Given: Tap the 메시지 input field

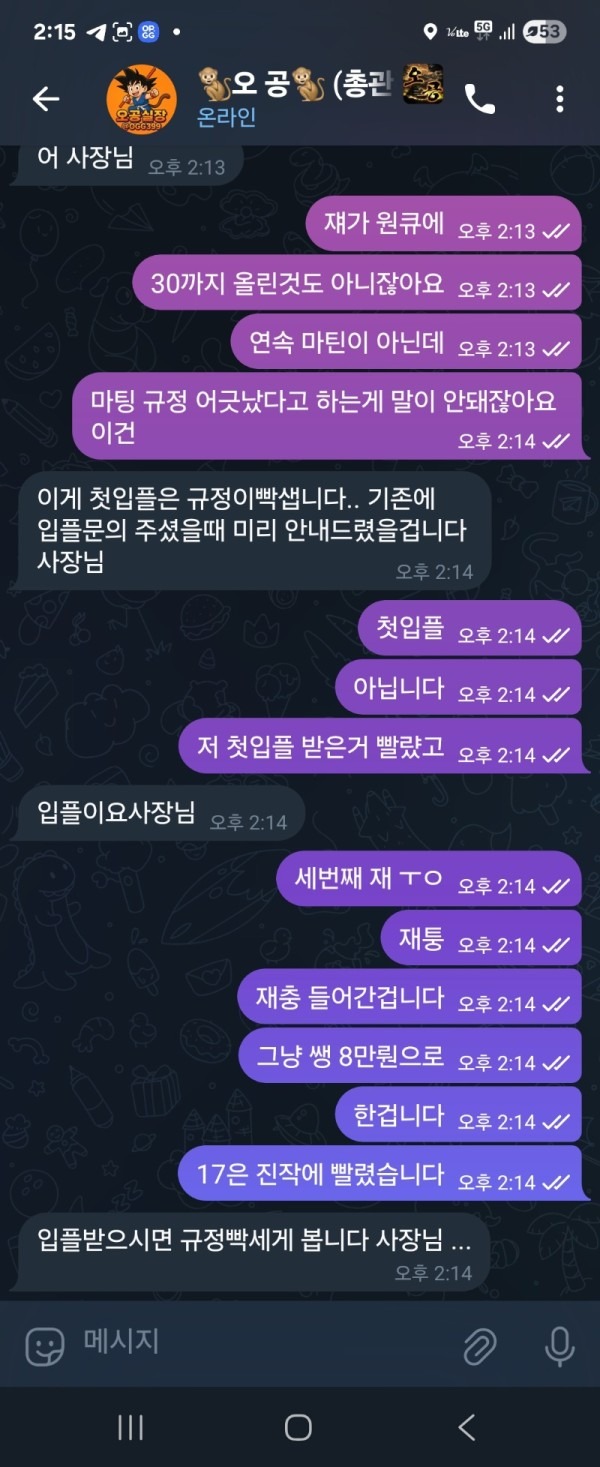Looking at the screenshot, I should click(x=260, y=1342).
